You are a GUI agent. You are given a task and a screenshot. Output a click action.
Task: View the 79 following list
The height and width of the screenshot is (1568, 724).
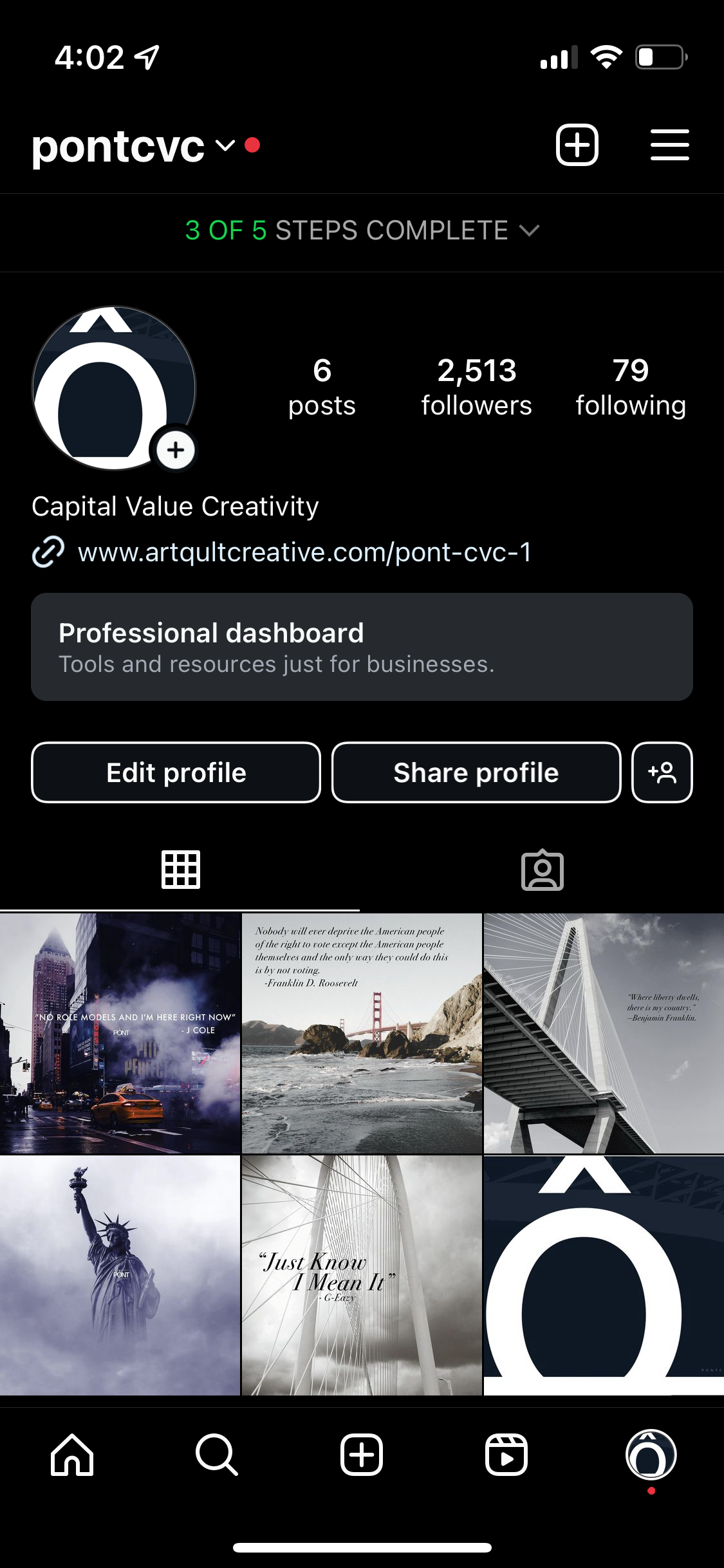point(630,387)
